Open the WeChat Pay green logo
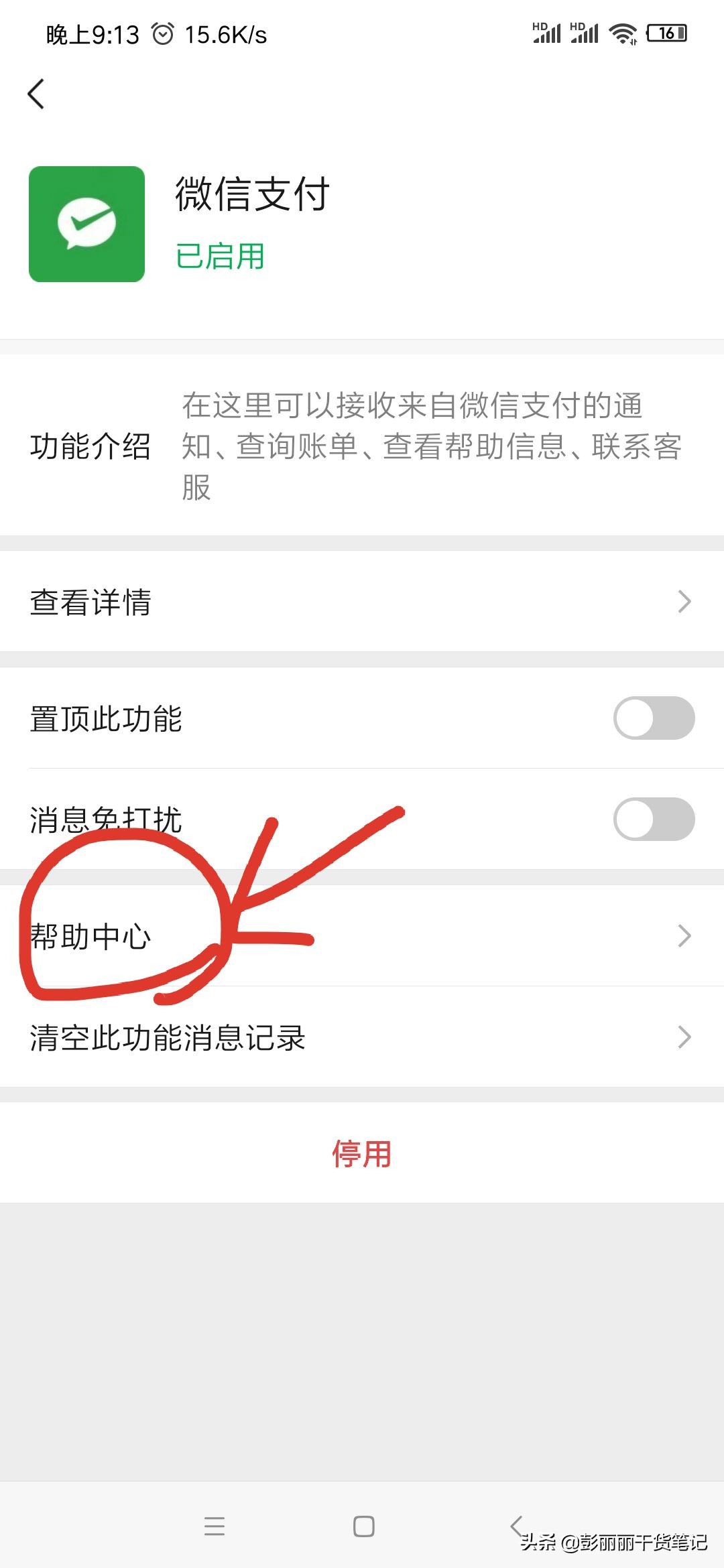 tap(87, 224)
